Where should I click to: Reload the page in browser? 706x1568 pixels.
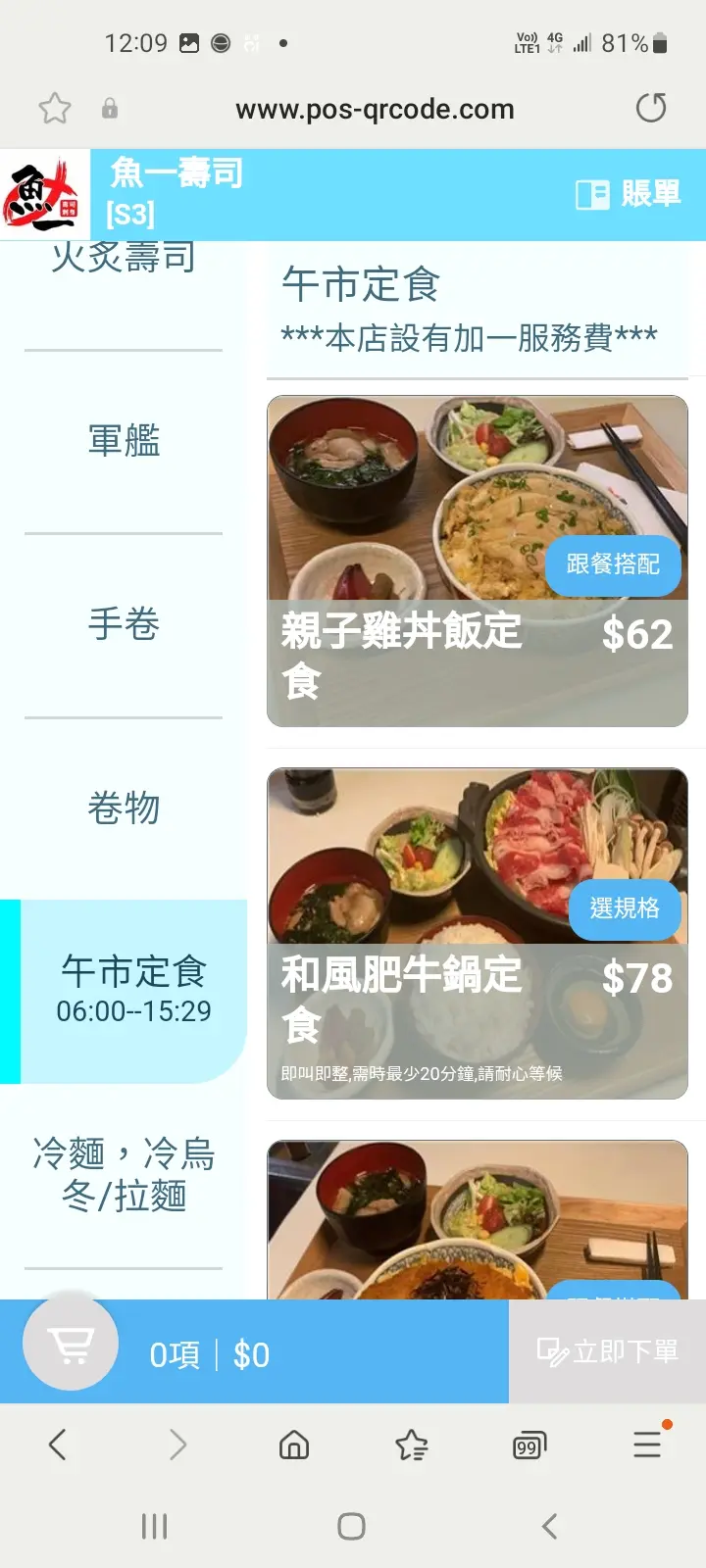tap(651, 108)
